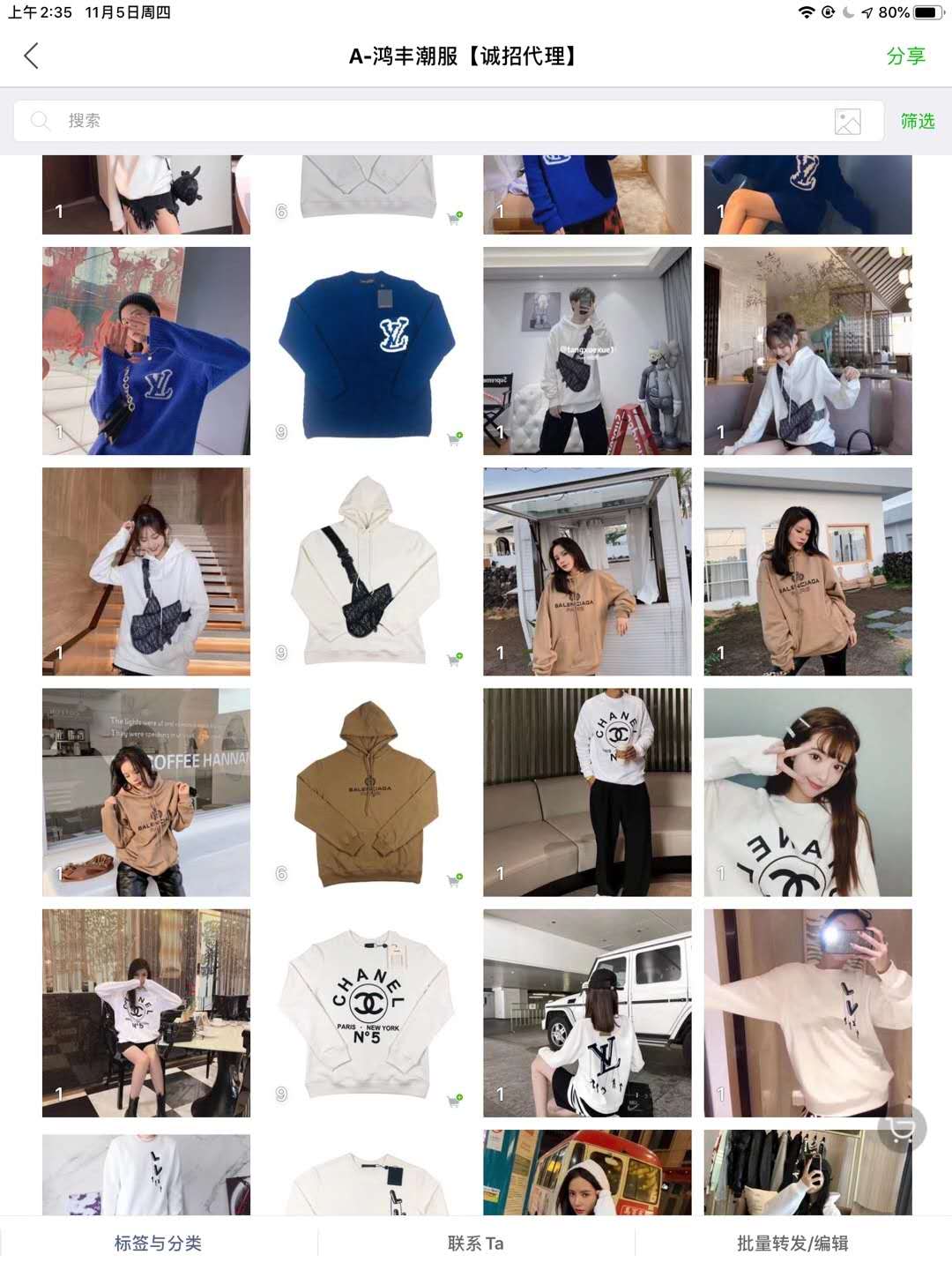The height and width of the screenshot is (1270, 952).
Task: Add the white saddle bag hoodie to the cart
Action: click(455, 659)
